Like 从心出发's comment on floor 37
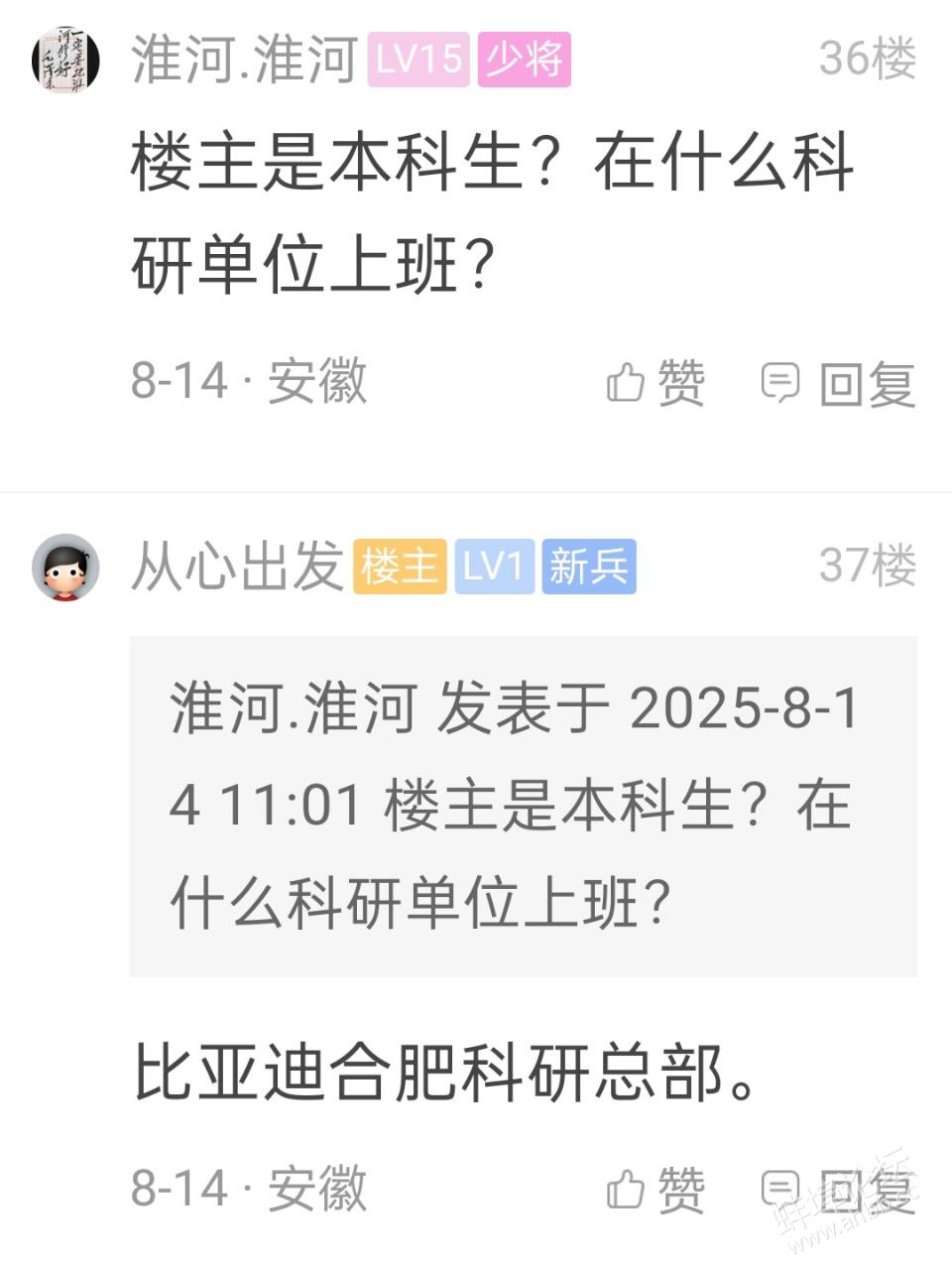The width and height of the screenshot is (952, 1270). pos(655,1189)
